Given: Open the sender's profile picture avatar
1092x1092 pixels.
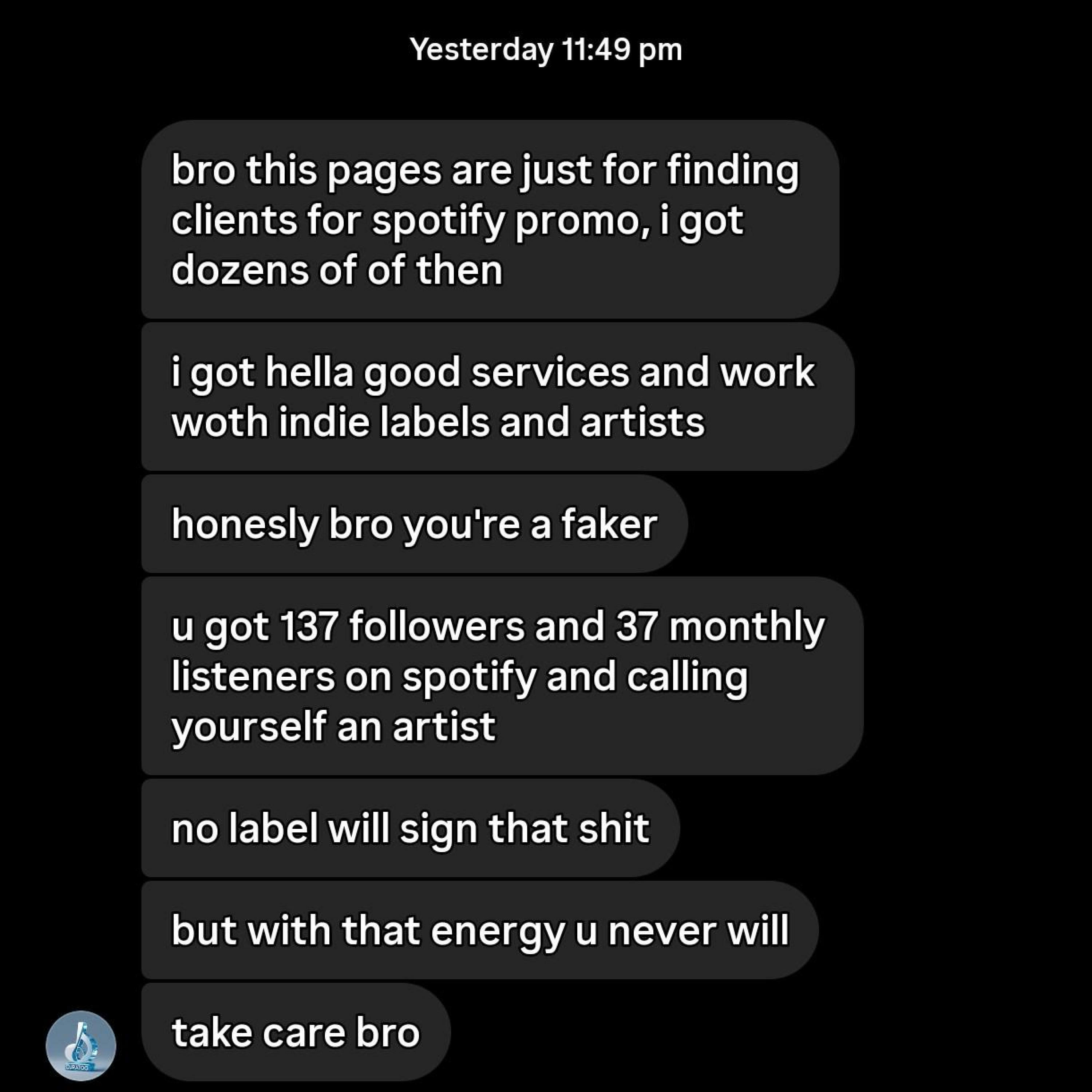Looking at the screenshot, I should [81, 1045].
